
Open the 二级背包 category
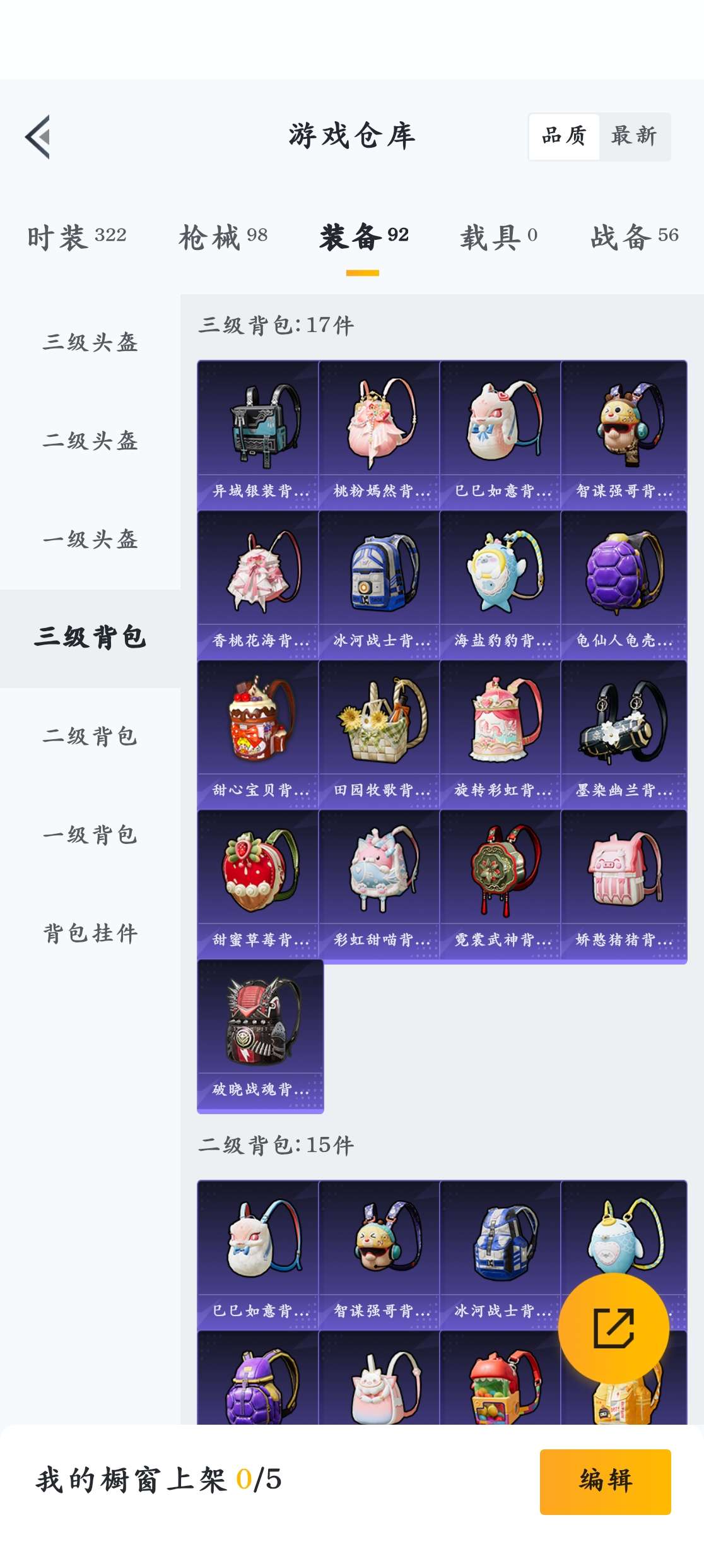[x=90, y=736]
